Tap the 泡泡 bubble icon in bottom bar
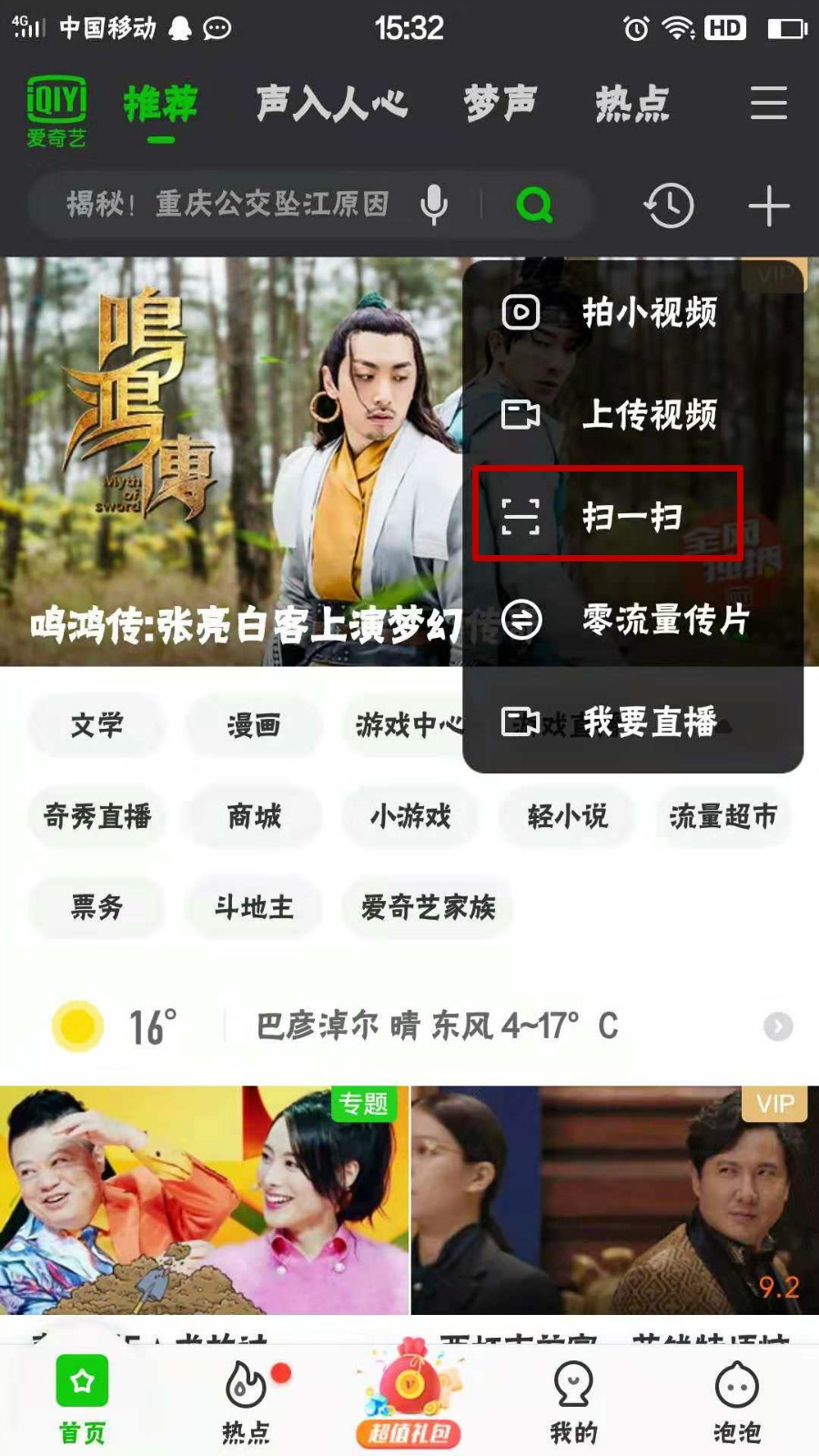 point(739,1392)
